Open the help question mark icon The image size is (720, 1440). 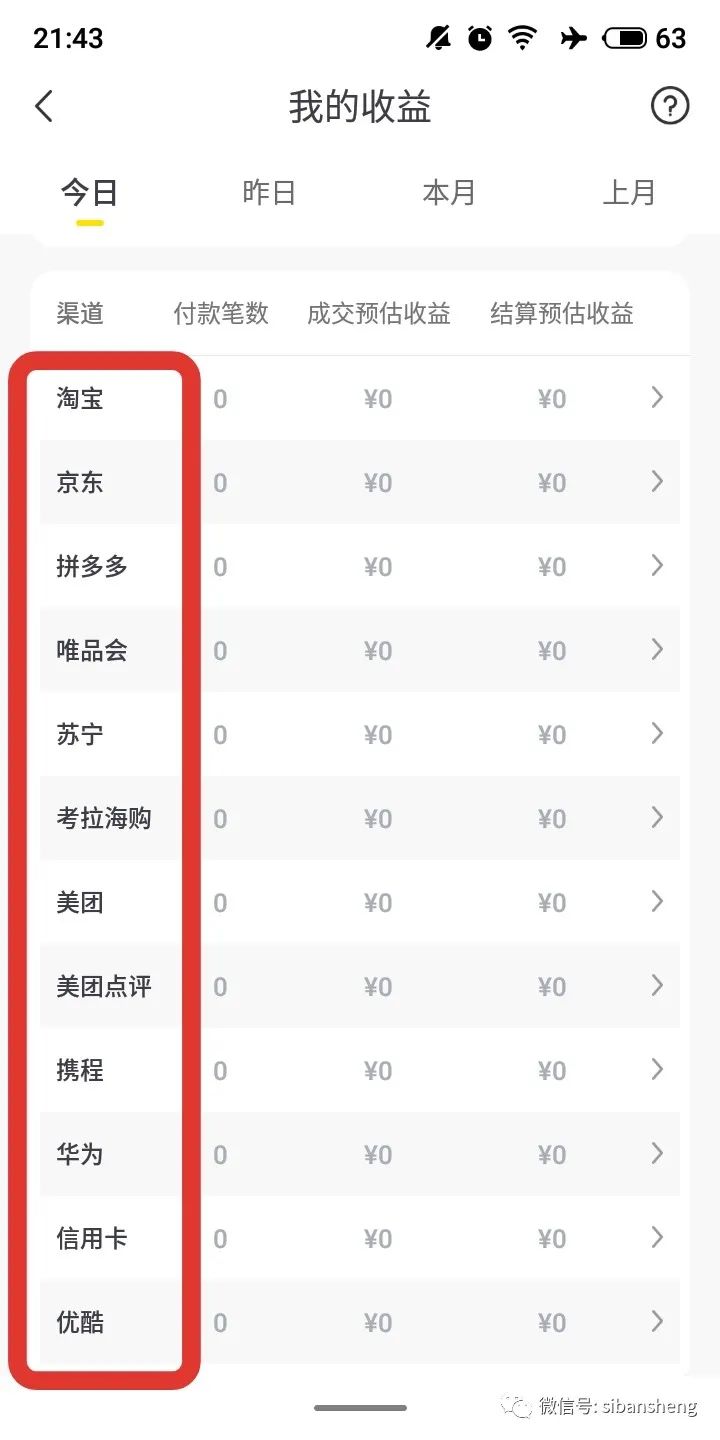click(x=669, y=106)
